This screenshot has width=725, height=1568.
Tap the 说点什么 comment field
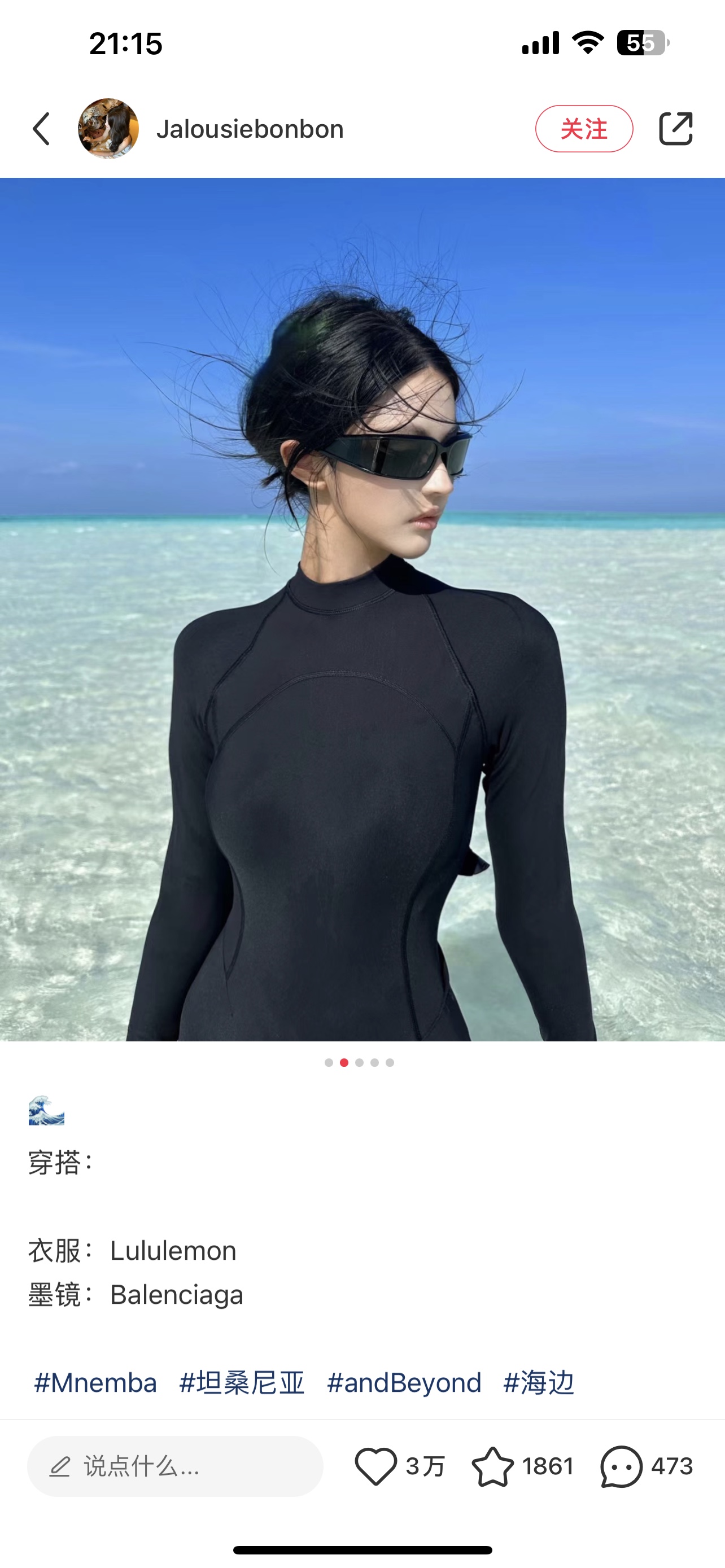click(174, 1466)
